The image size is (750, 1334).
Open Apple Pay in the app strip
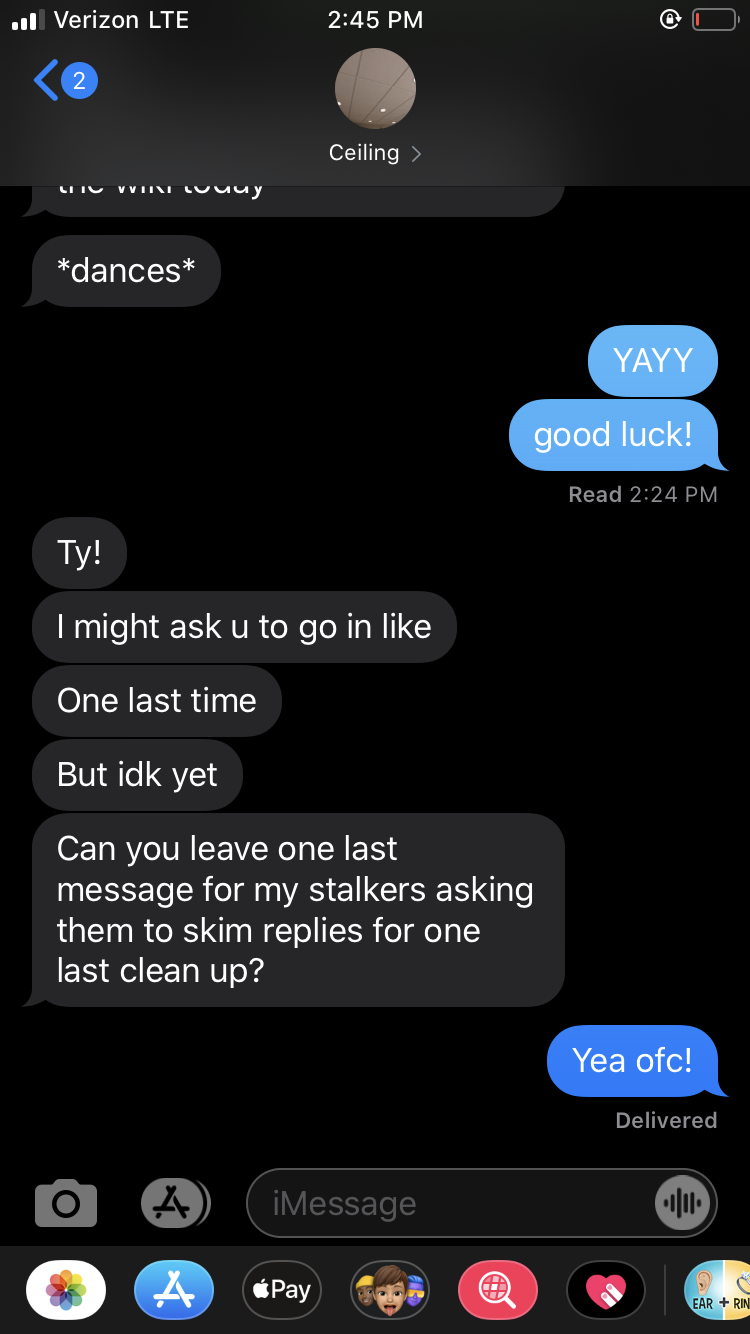pos(282,1290)
